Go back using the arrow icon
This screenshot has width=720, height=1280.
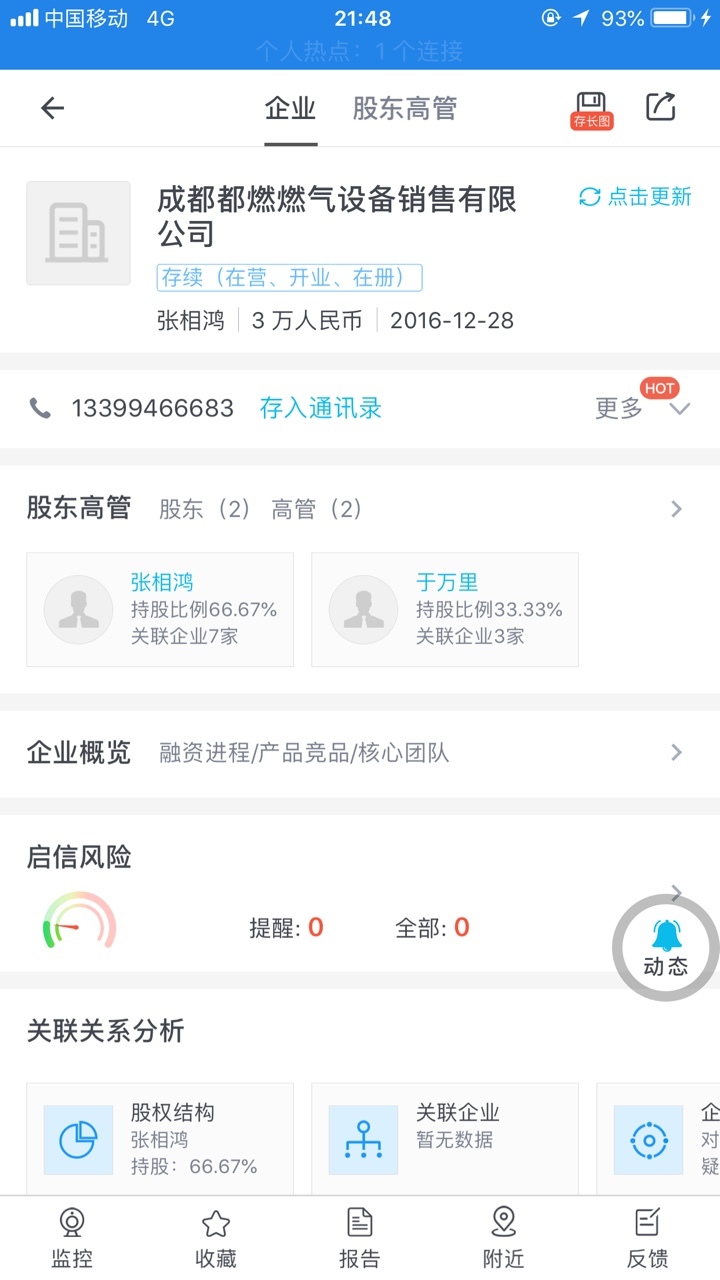[52, 108]
